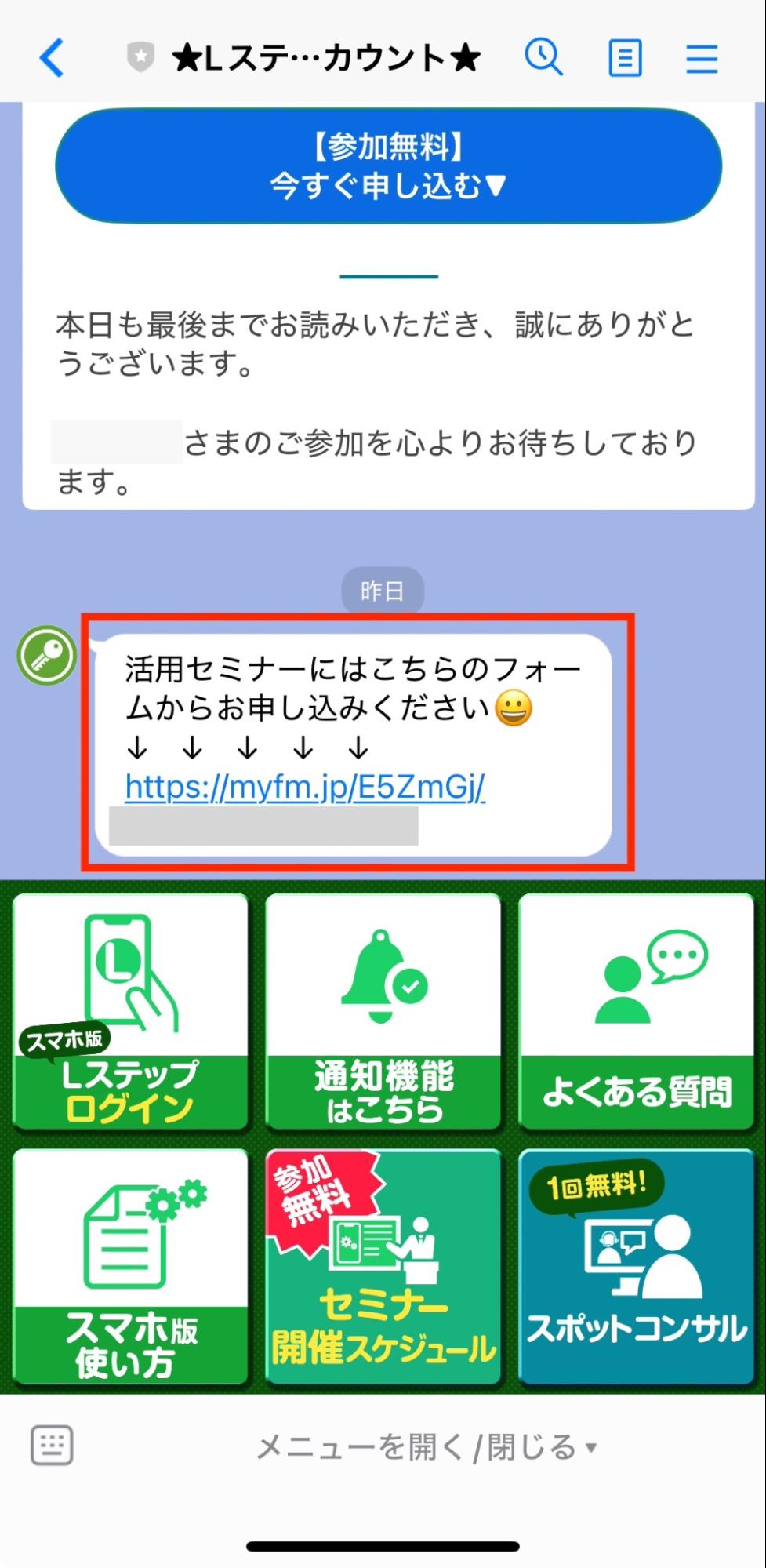Viewport: 766px width, 1568px height.
Task: Open よくある質問 tile
Action: (636, 1012)
